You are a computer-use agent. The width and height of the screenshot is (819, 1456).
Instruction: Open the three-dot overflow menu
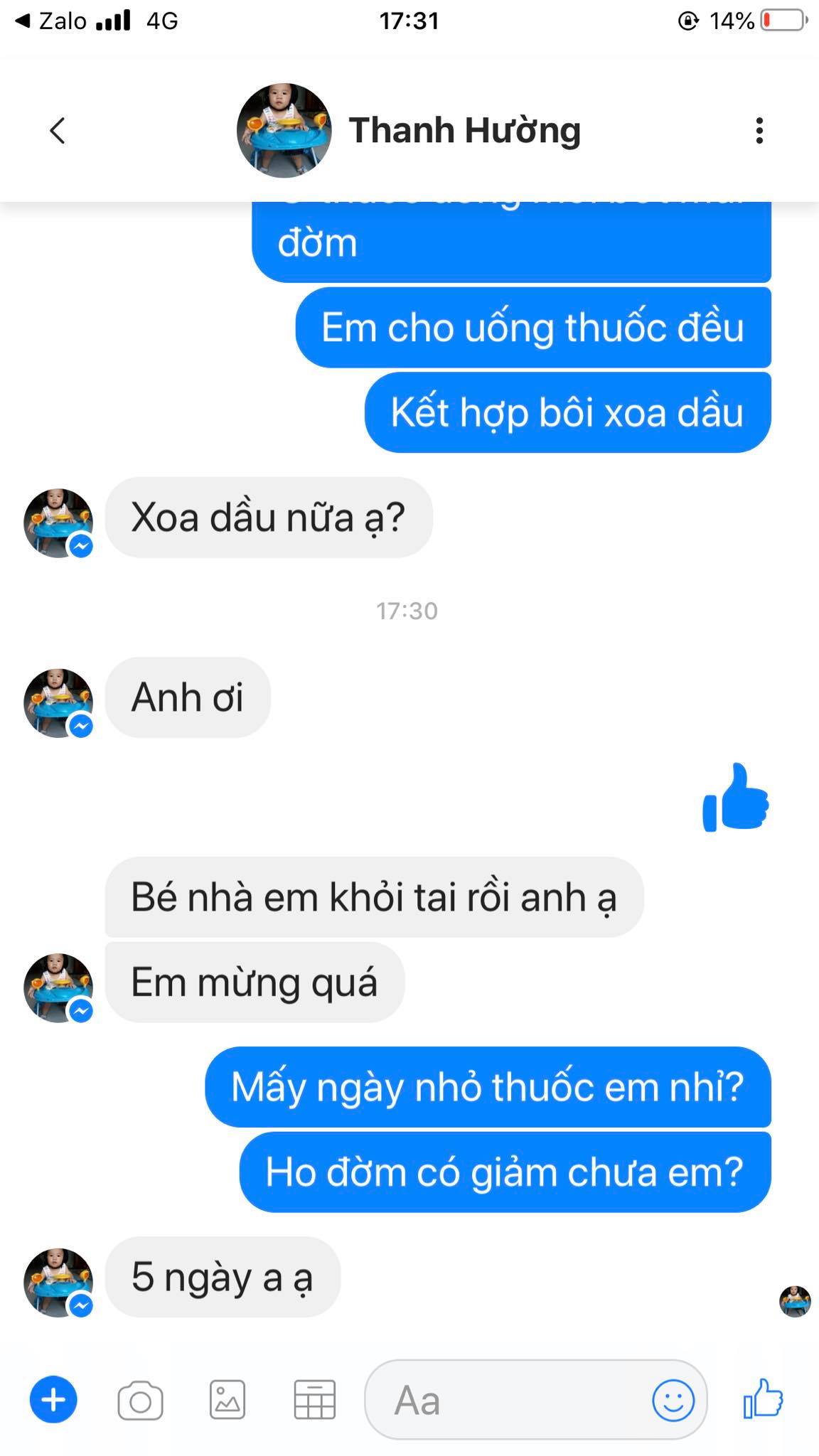click(x=759, y=131)
